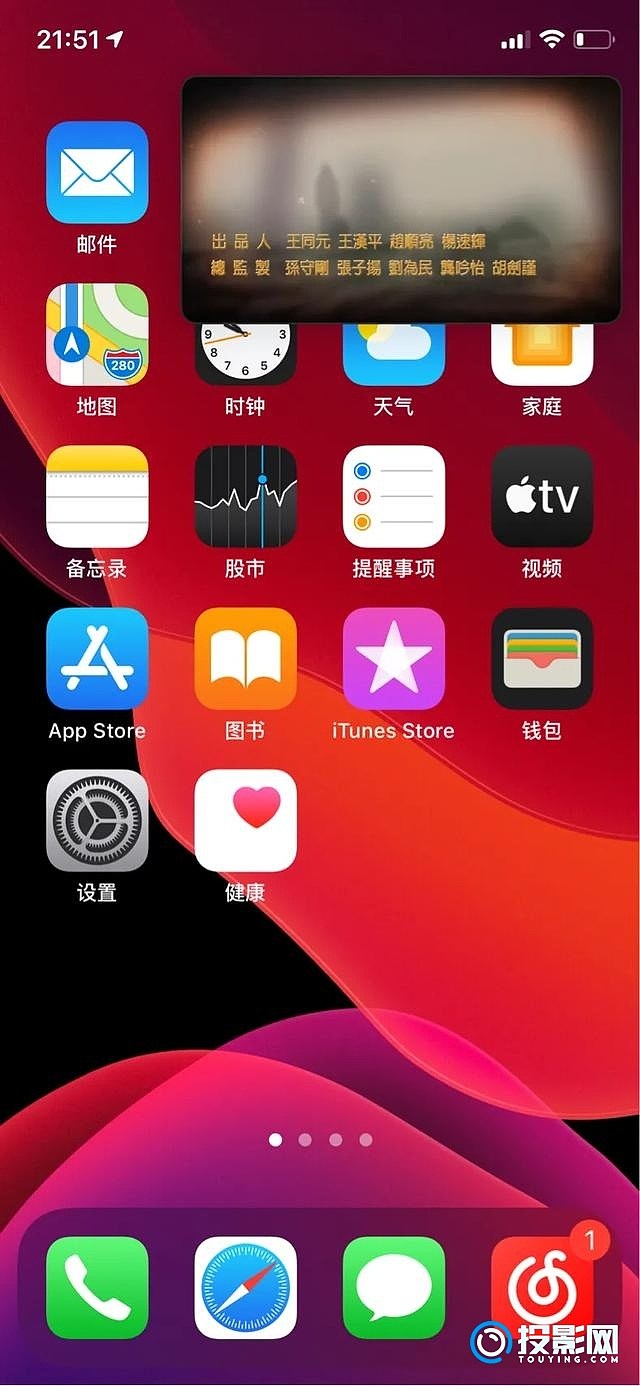Open the 邮件 Mail app
640x1386 pixels.
[97, 173]
